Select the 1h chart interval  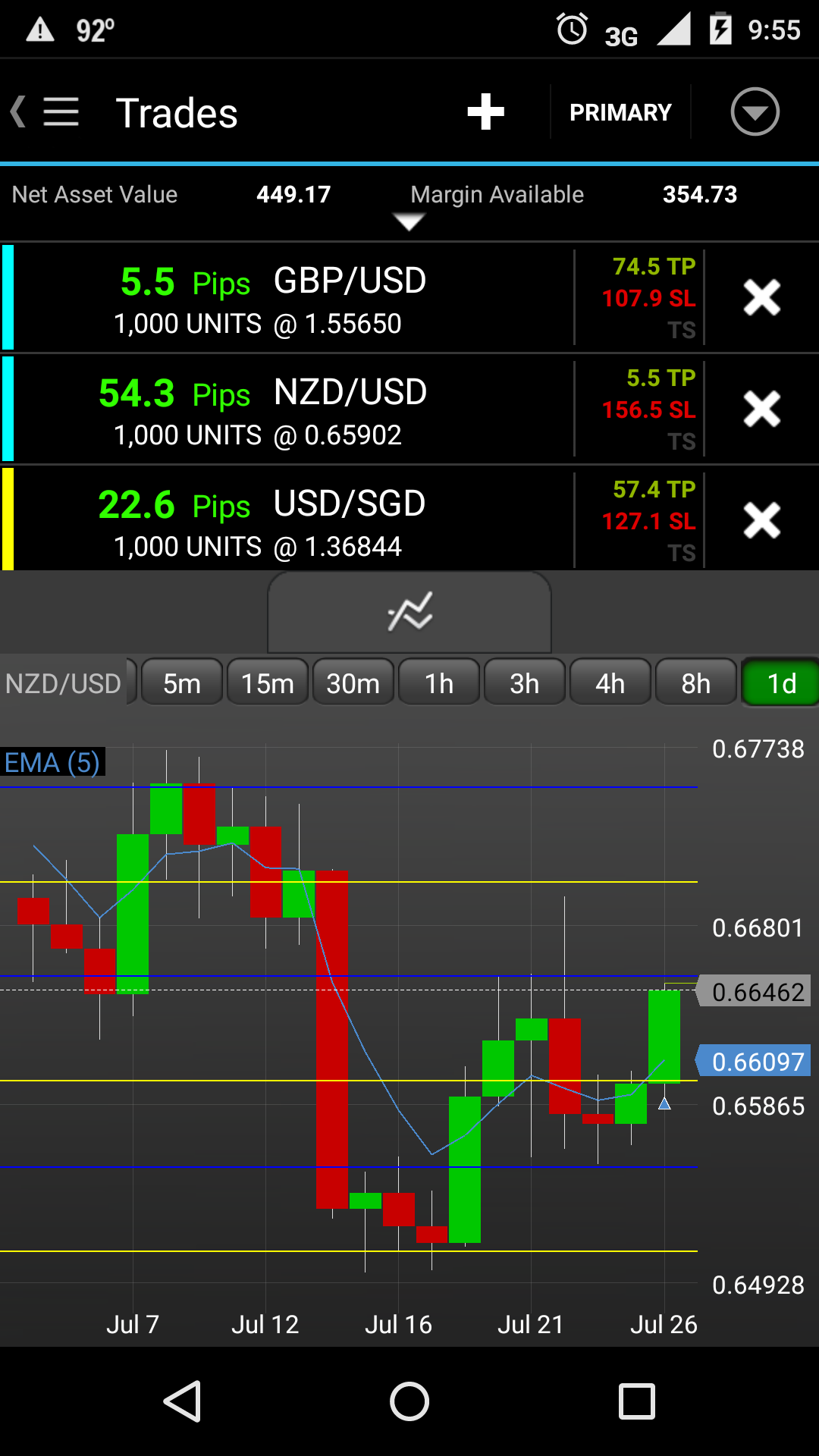(x=439, y=683)
